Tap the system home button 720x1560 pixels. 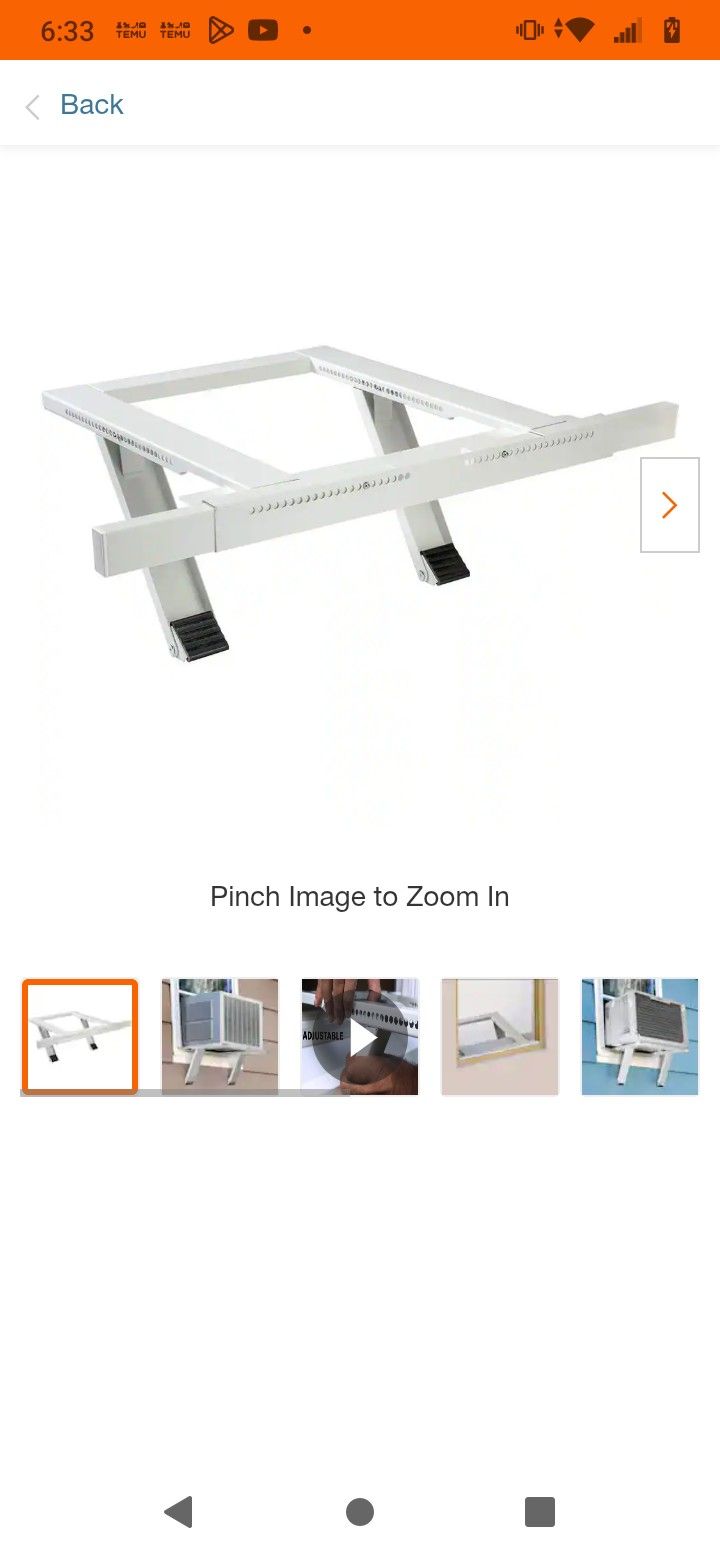[x=360, y=1512]
